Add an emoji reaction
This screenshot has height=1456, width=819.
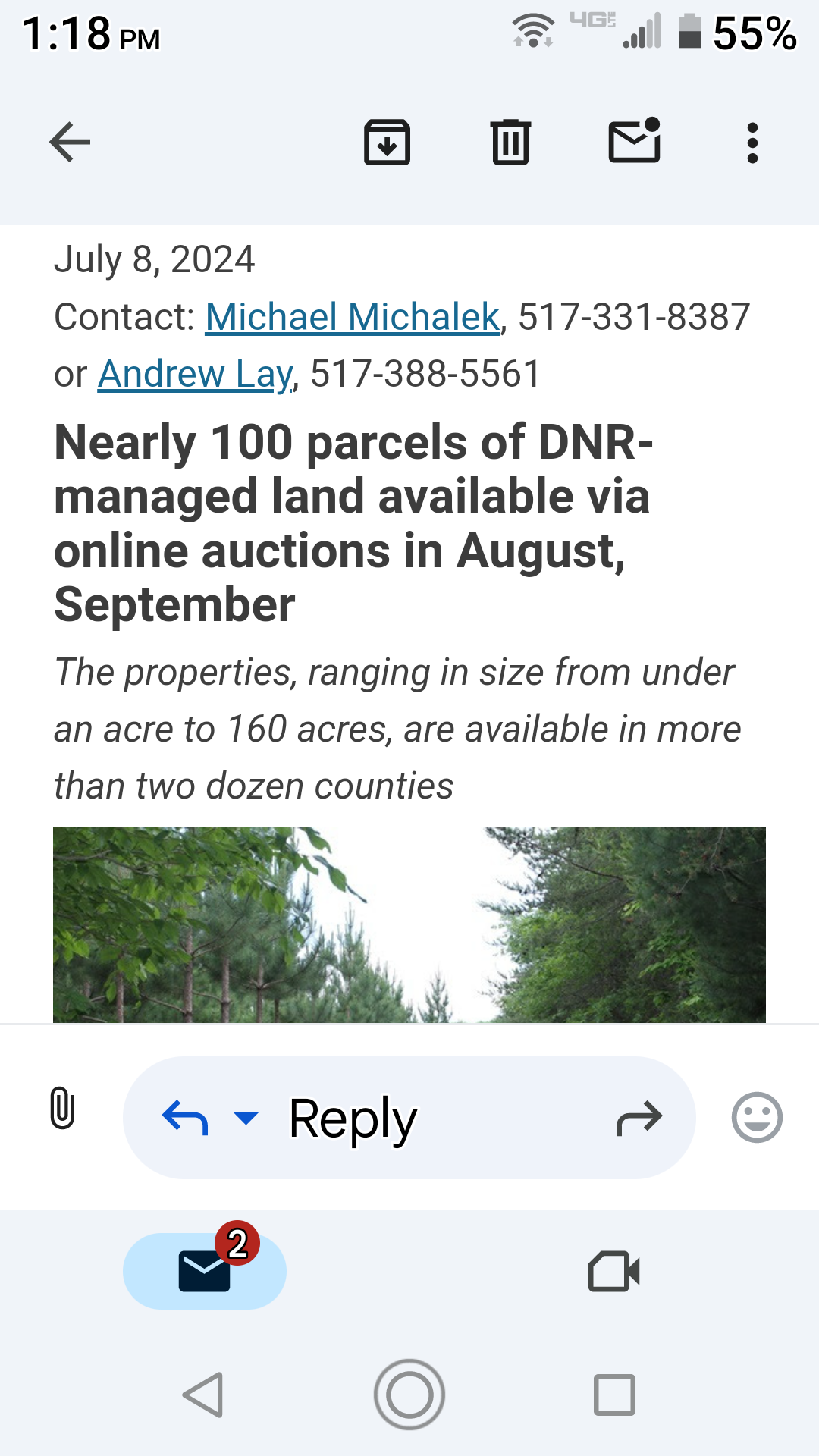757,1118
